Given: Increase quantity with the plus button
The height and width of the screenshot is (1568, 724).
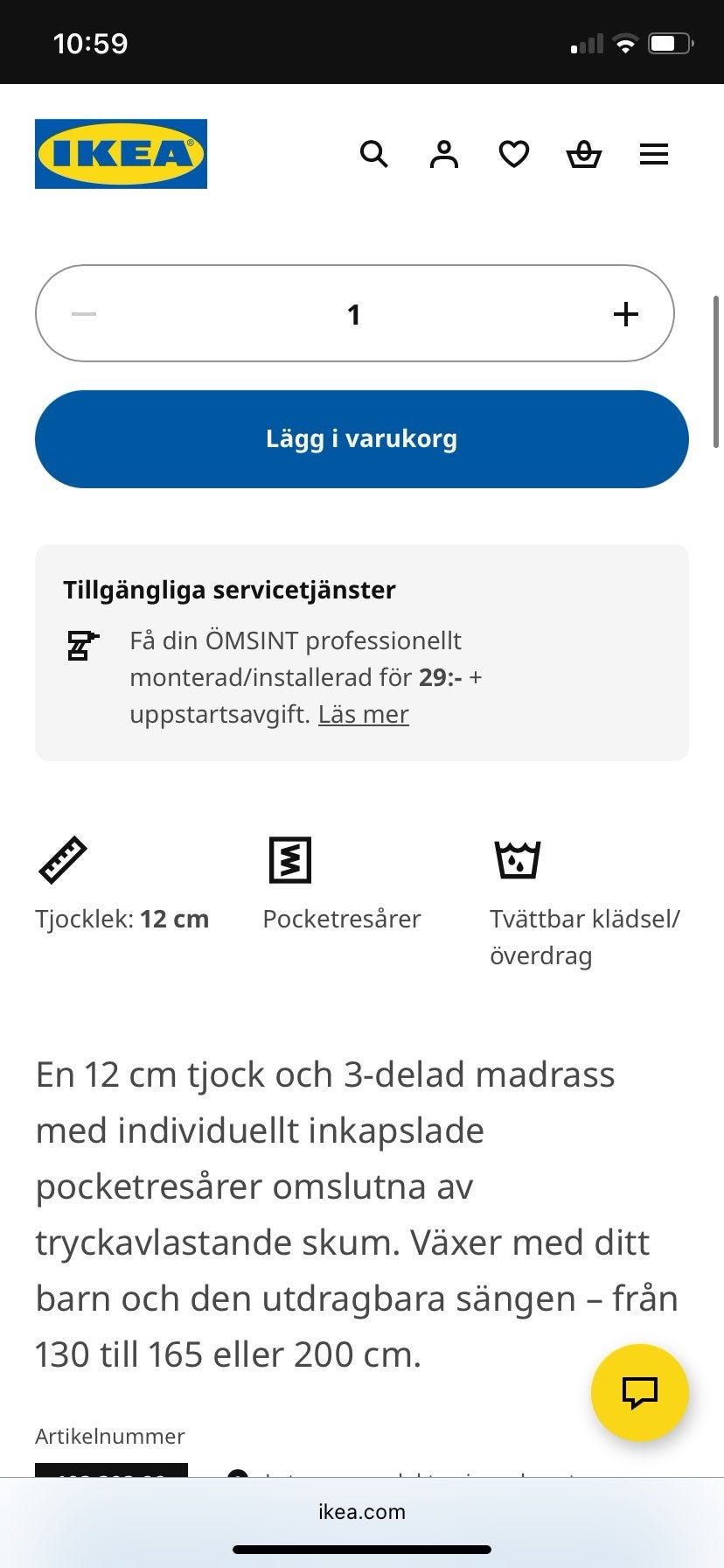Looking at the screenshot, I should [x=625, y=314].
